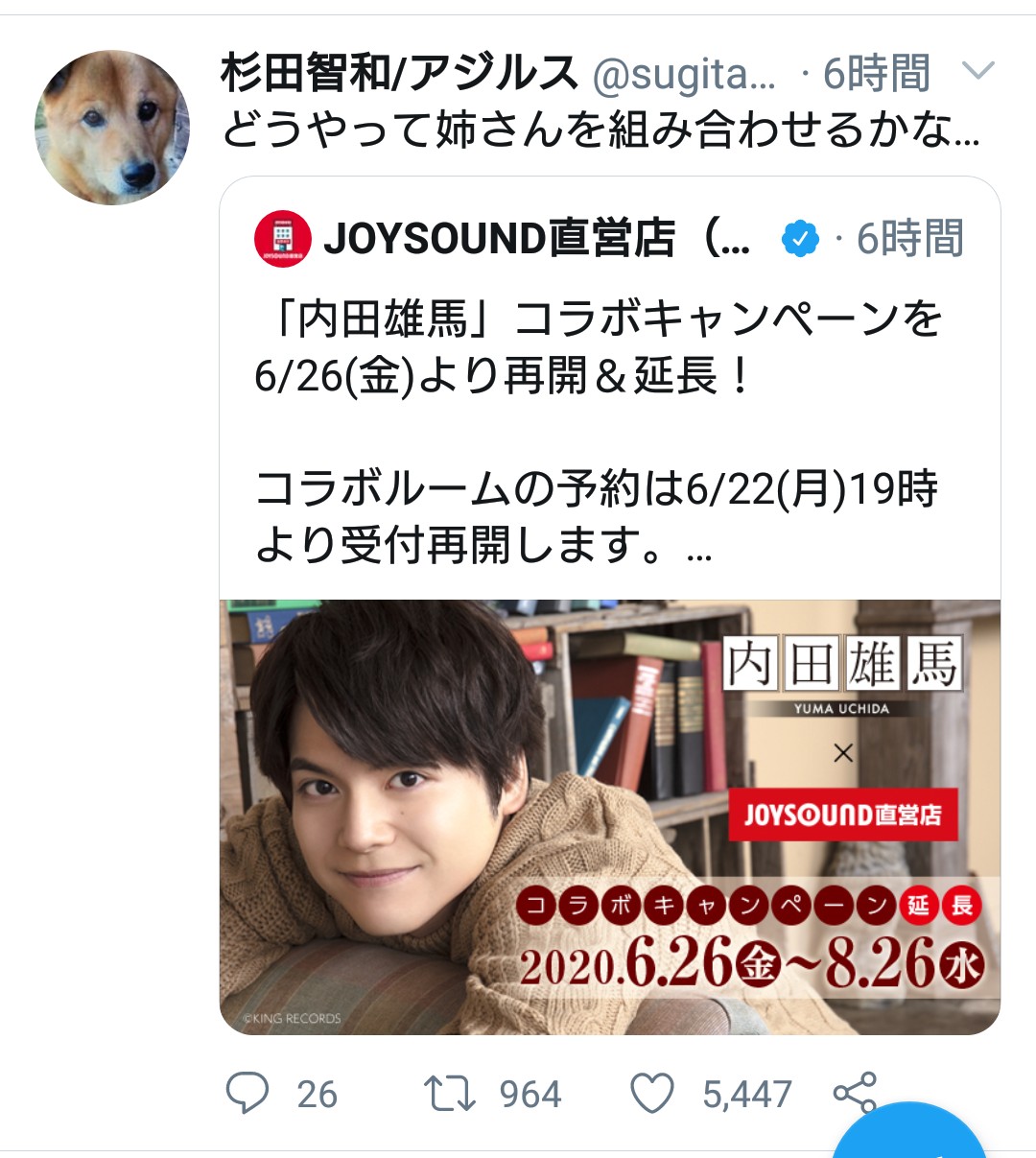The width and height of the screenshot is (1036, 1158).
Task: Open 杉田智和's dog profile avatar
Action: 112,128
